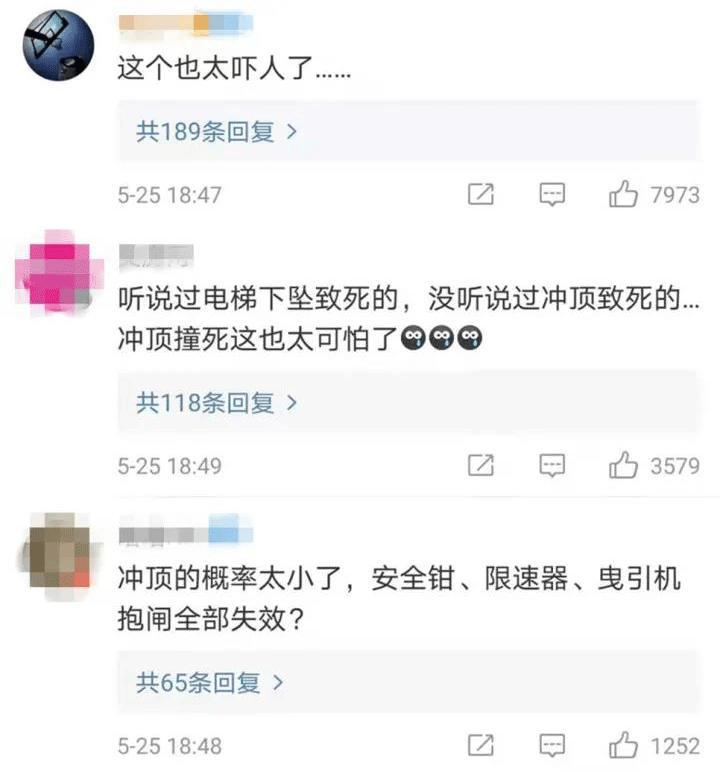This screenshot has width=720, height=772.
Task: Expand the 65 replies thread
Action: [210, 683]
